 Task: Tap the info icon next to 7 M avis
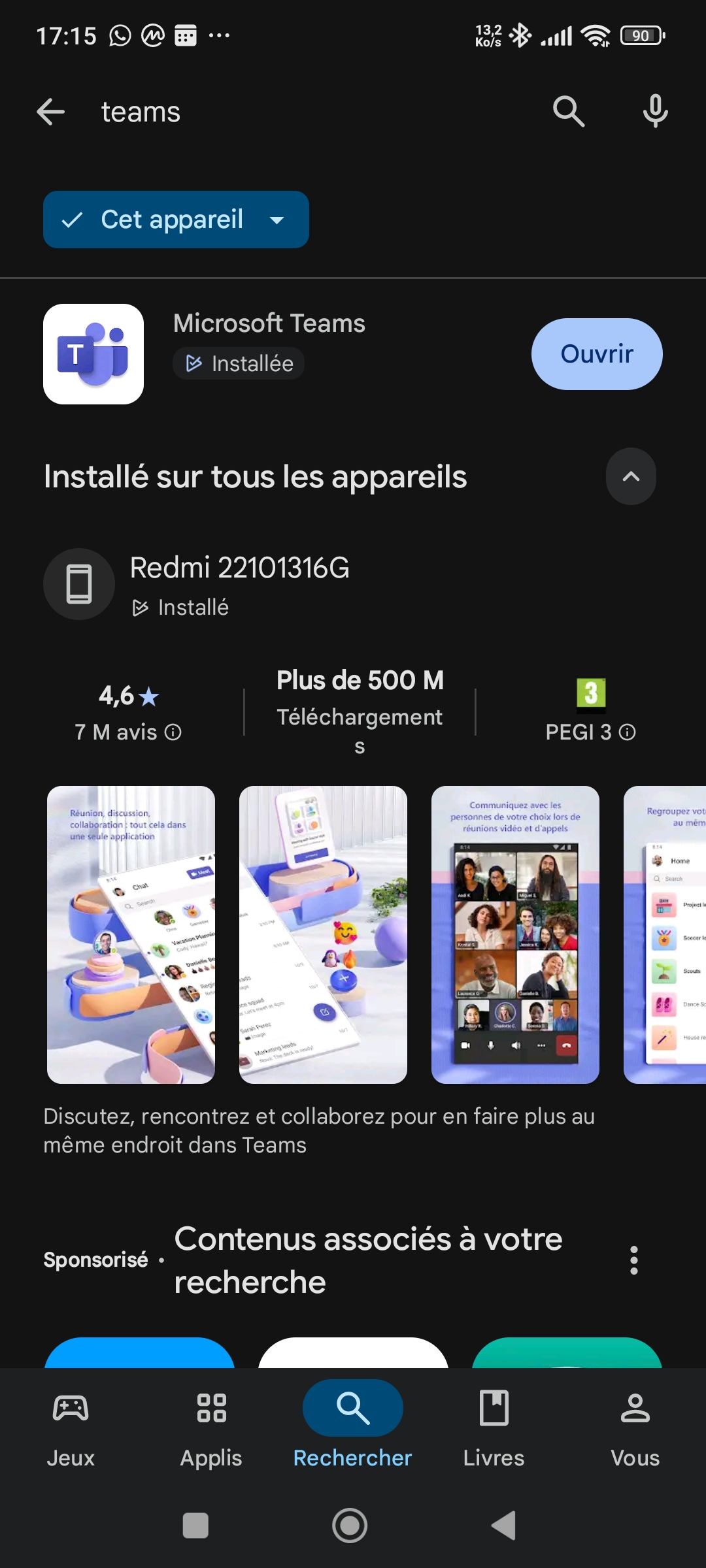(172, 732)
